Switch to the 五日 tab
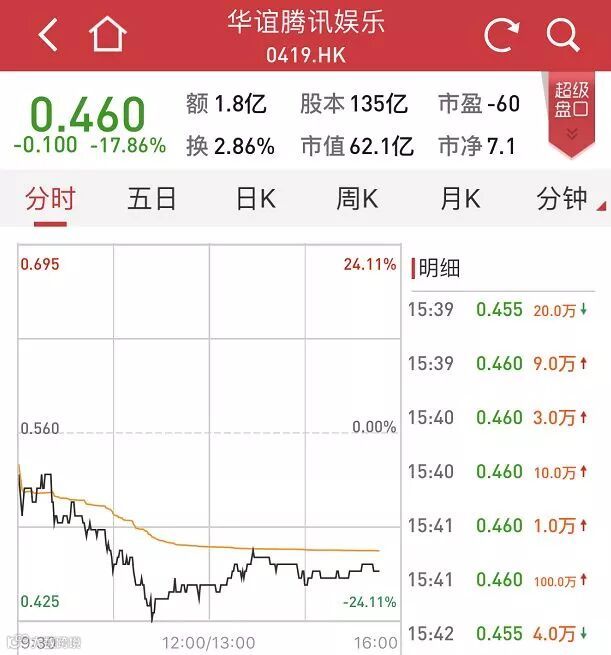 point(152,198)
